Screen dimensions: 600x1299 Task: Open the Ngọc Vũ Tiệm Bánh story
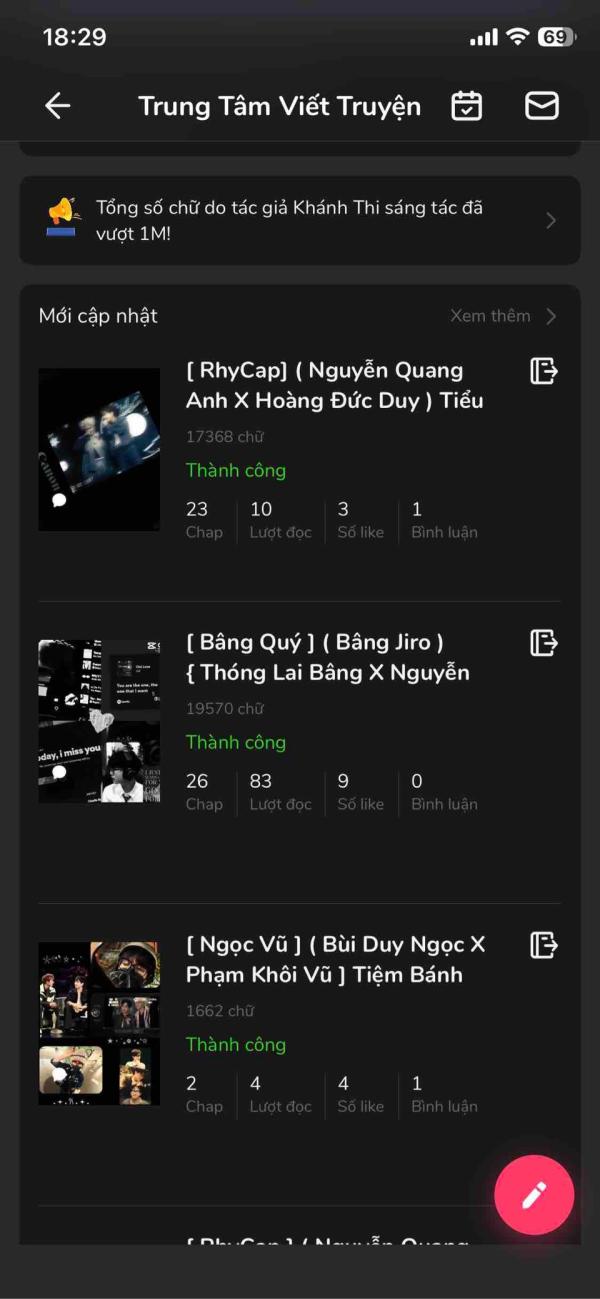click(300, 1024)
